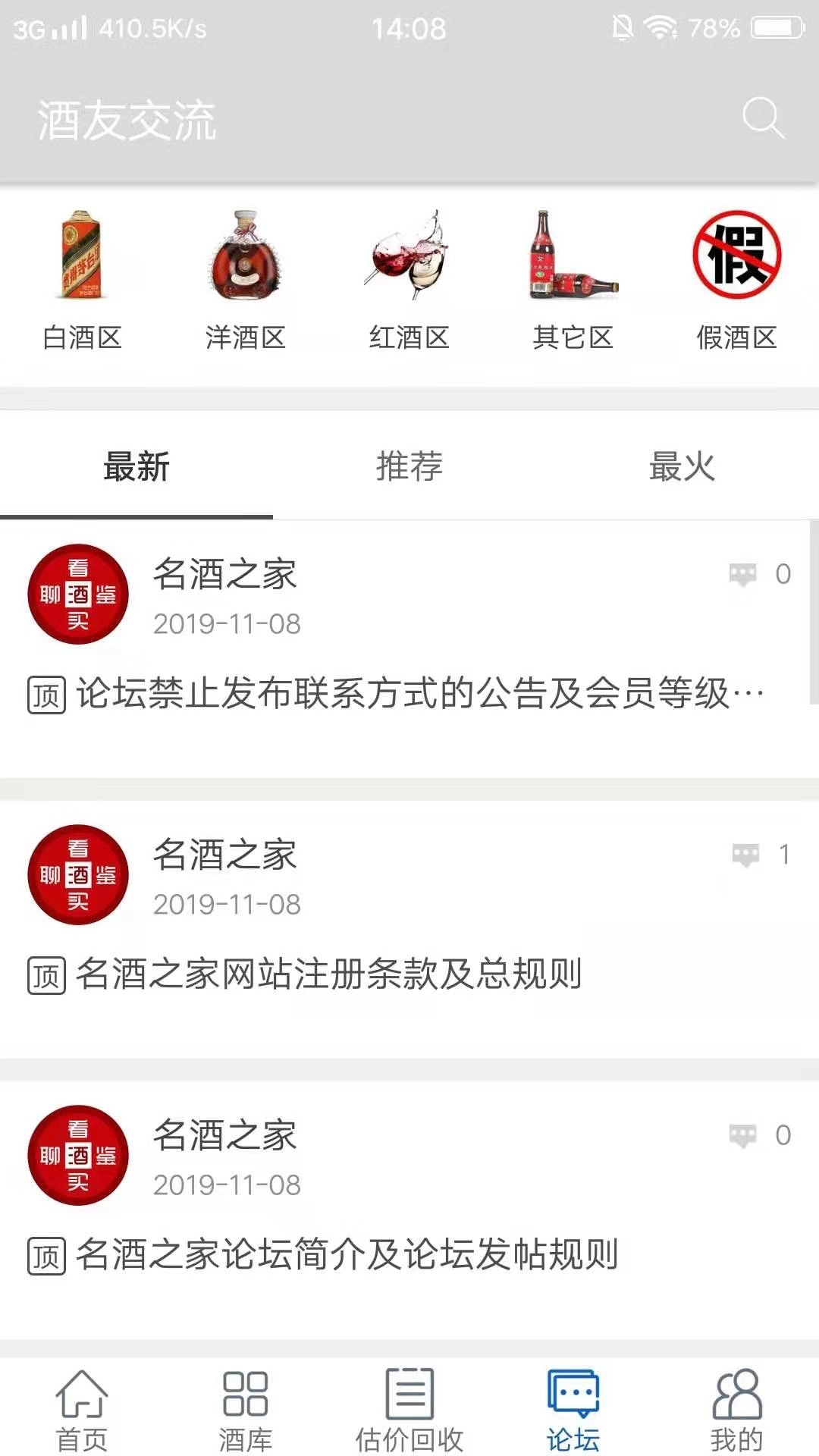Open the forum announcement about contact info ban
The image size is (819, 1456).
pos(409,692)
